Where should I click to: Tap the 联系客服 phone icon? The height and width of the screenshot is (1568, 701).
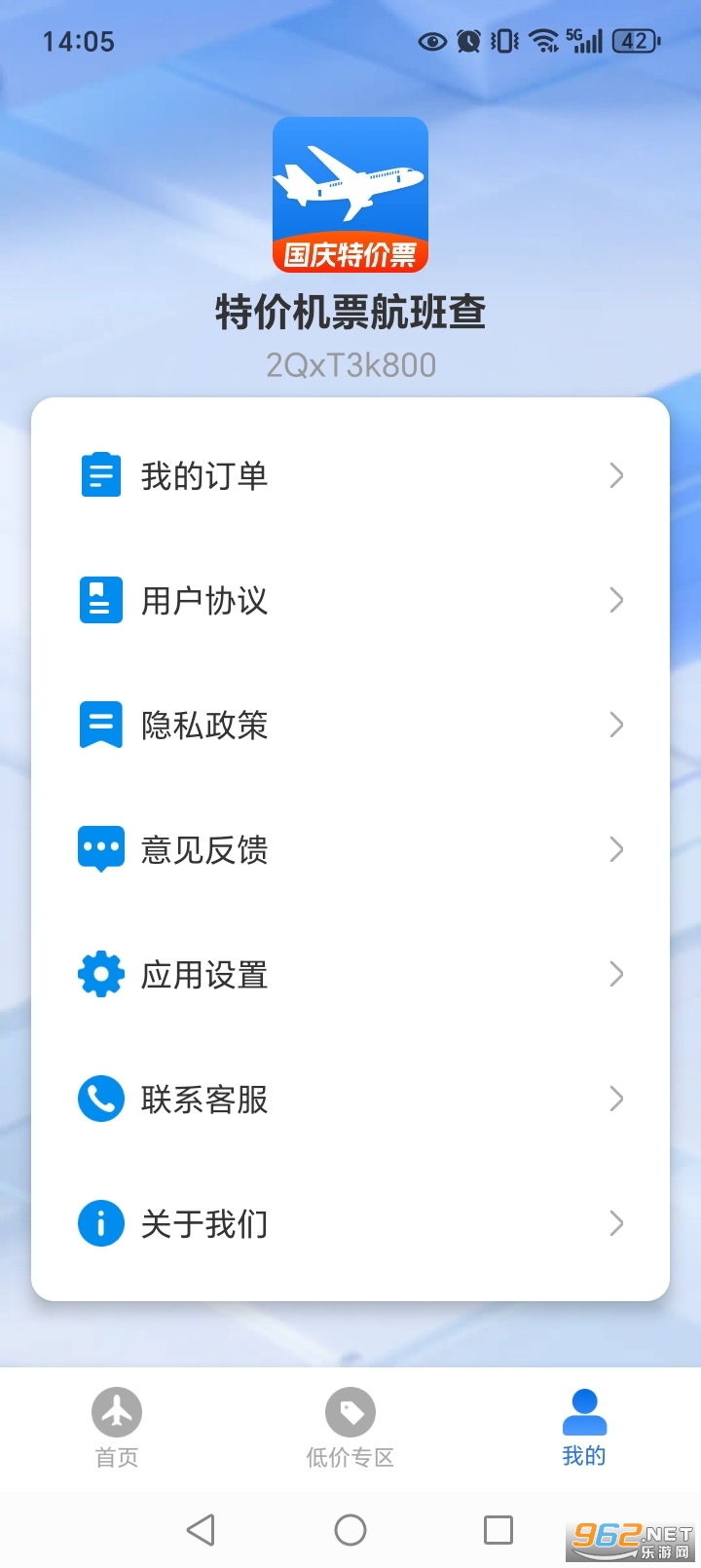99,1099
